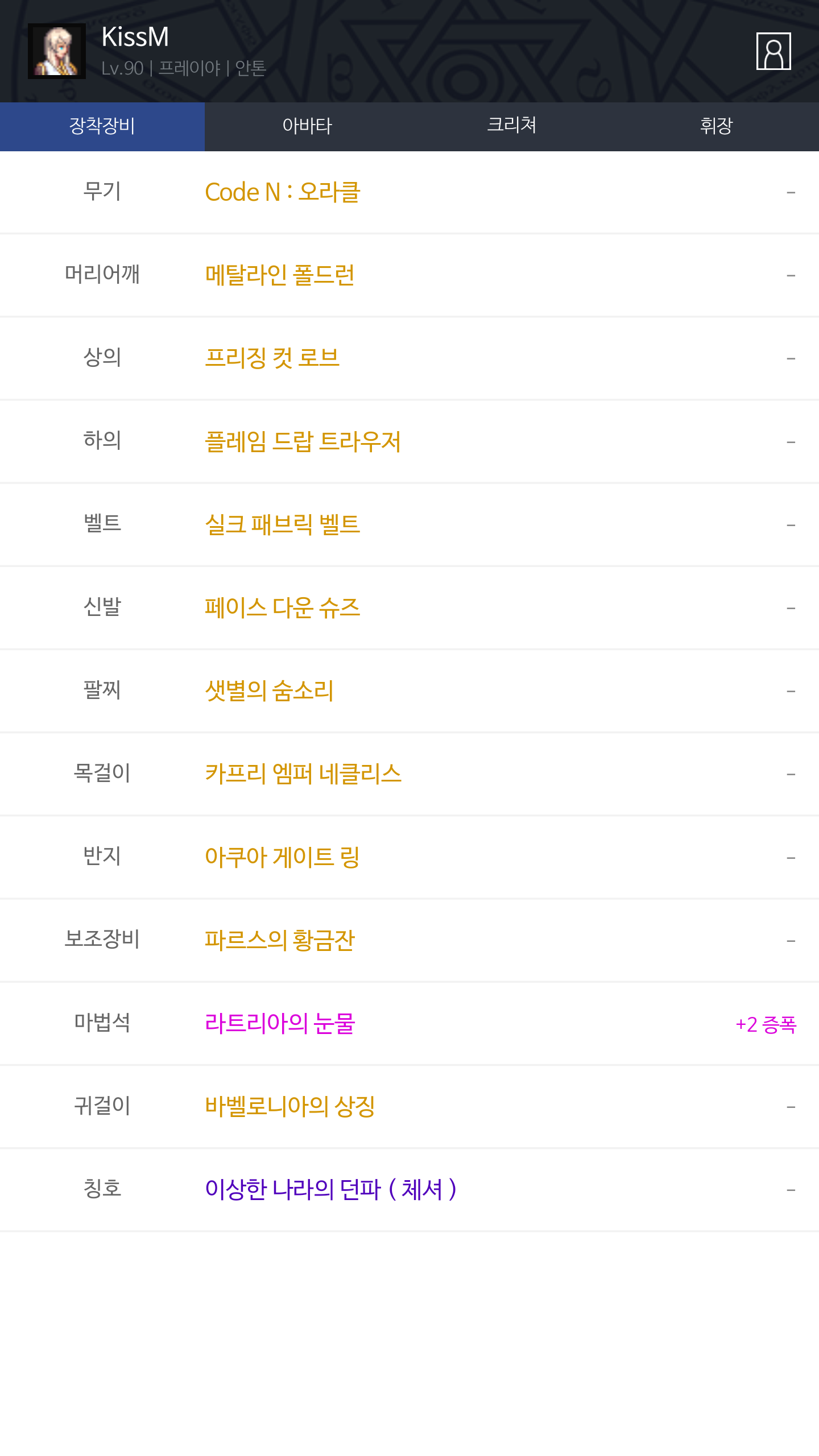Open the profile icon in the header
The width and height of the screenshot is (819, 1456).
(773, 51)
